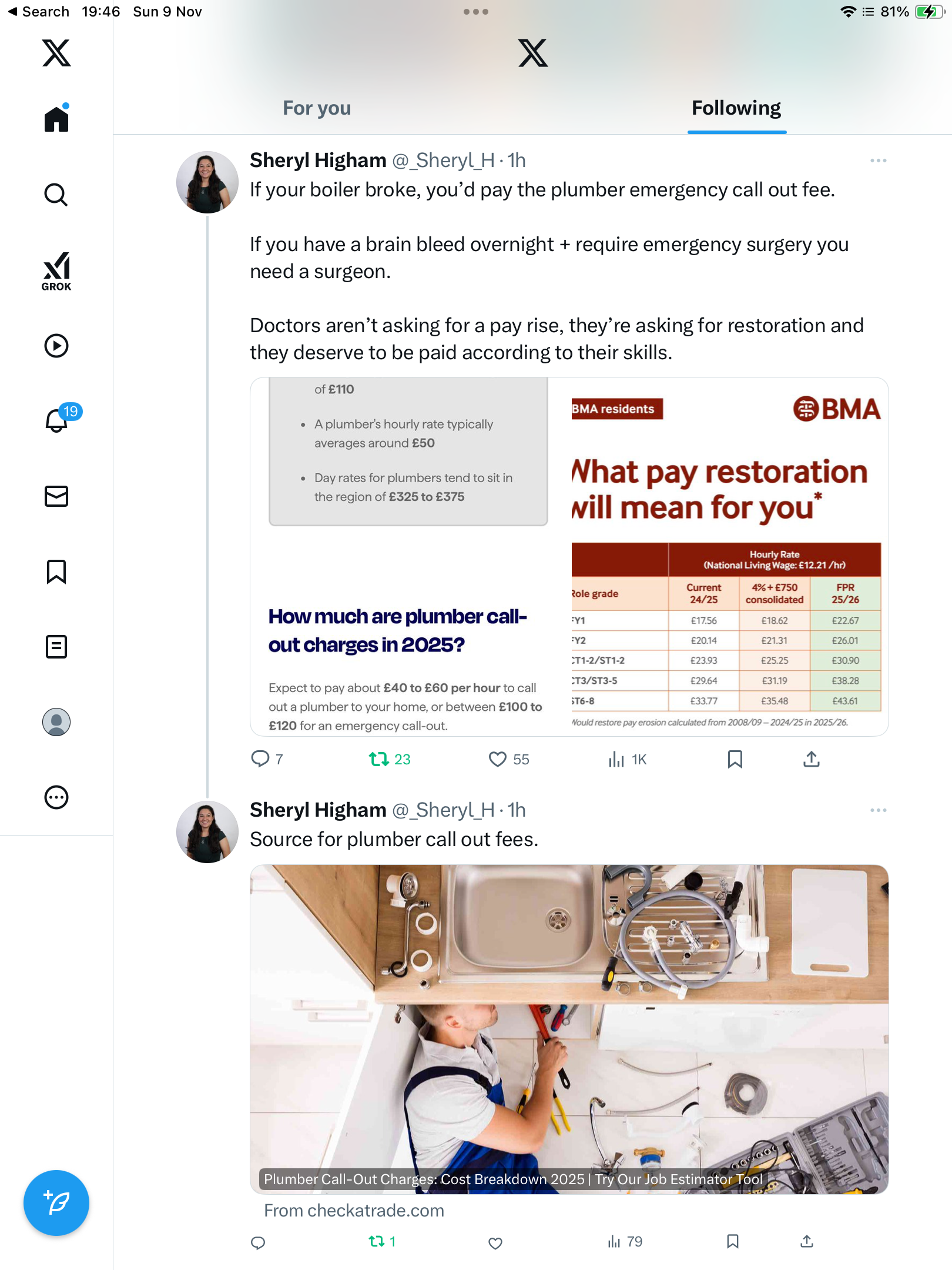The width and height of the screenshot is (952, 1270).
Task: Open the search page from sidebar
Action: pos(56,195)
